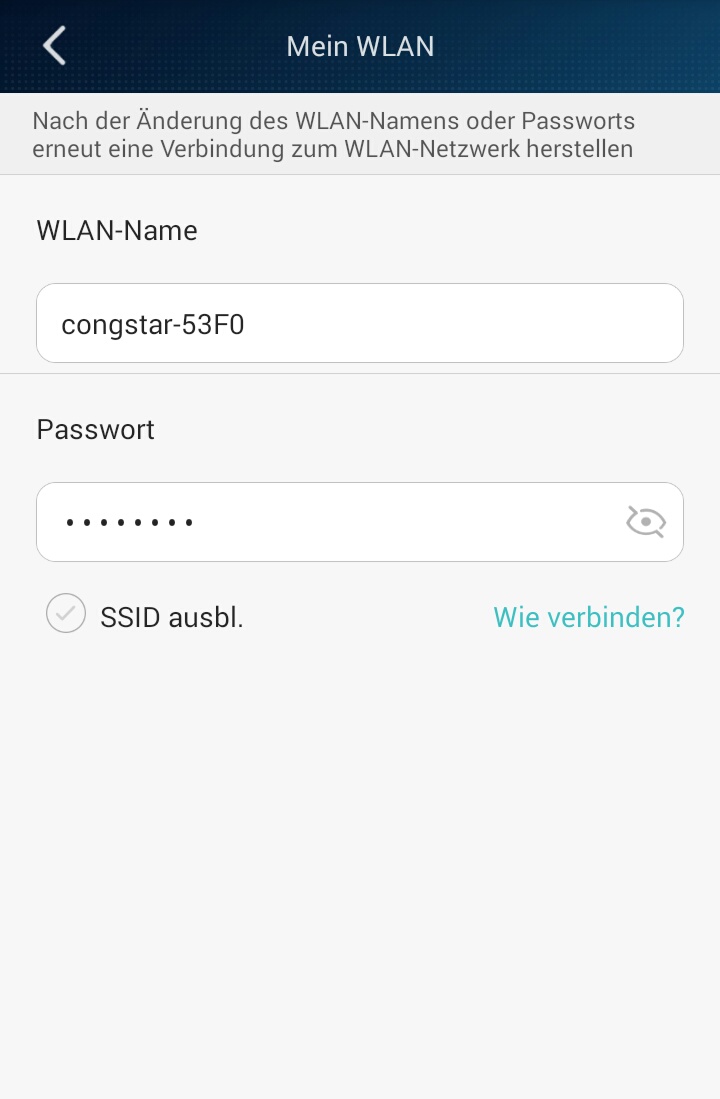Go back from Mein WLAN
Viewport: 720px width, 1099px height.
54,46
